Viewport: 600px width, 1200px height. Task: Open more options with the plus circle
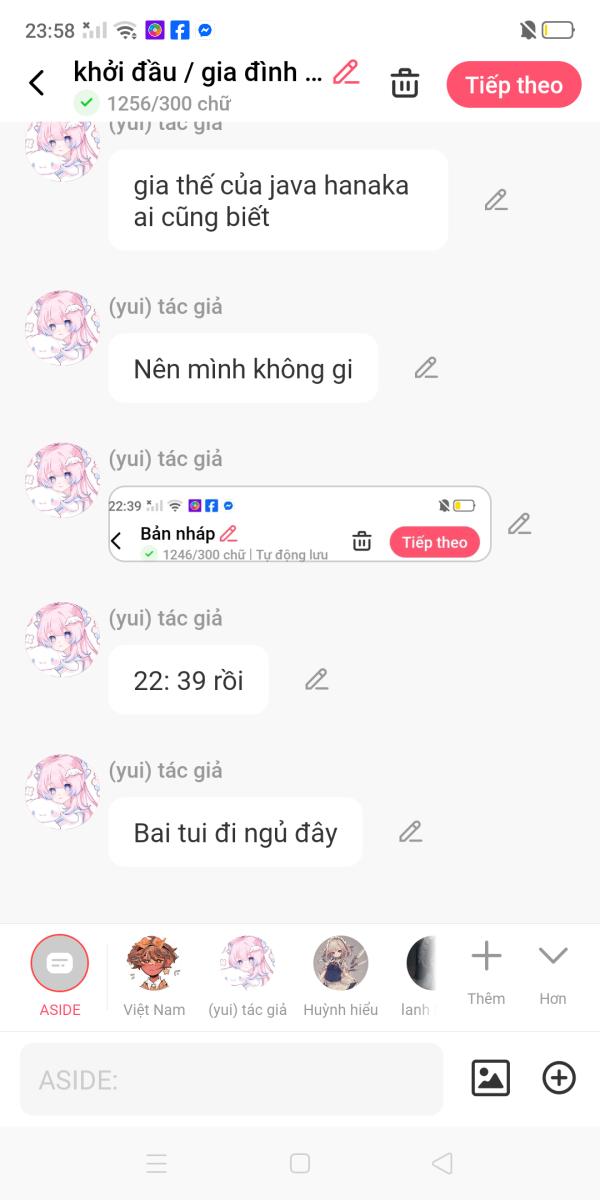coord(559,1078)
